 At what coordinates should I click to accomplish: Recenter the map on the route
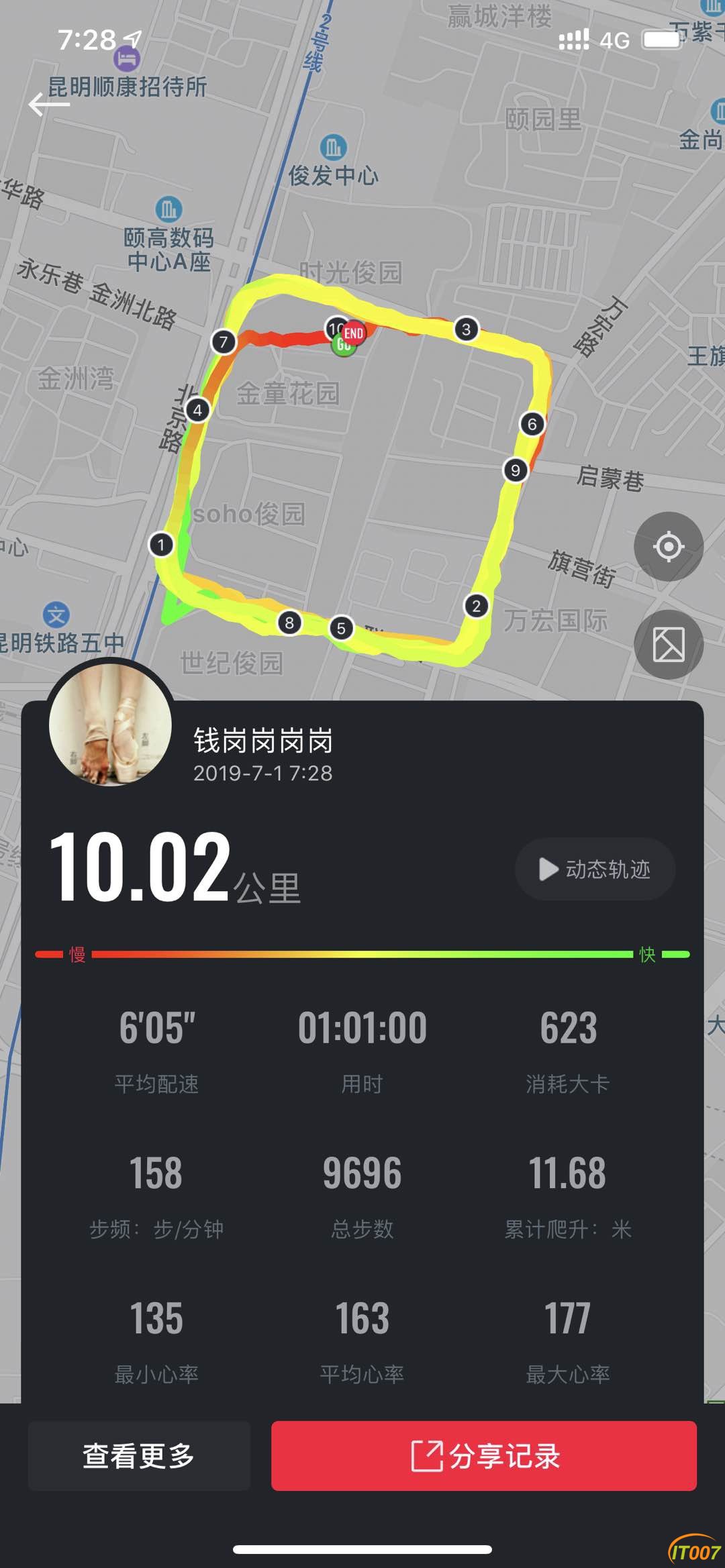(668, 546)
